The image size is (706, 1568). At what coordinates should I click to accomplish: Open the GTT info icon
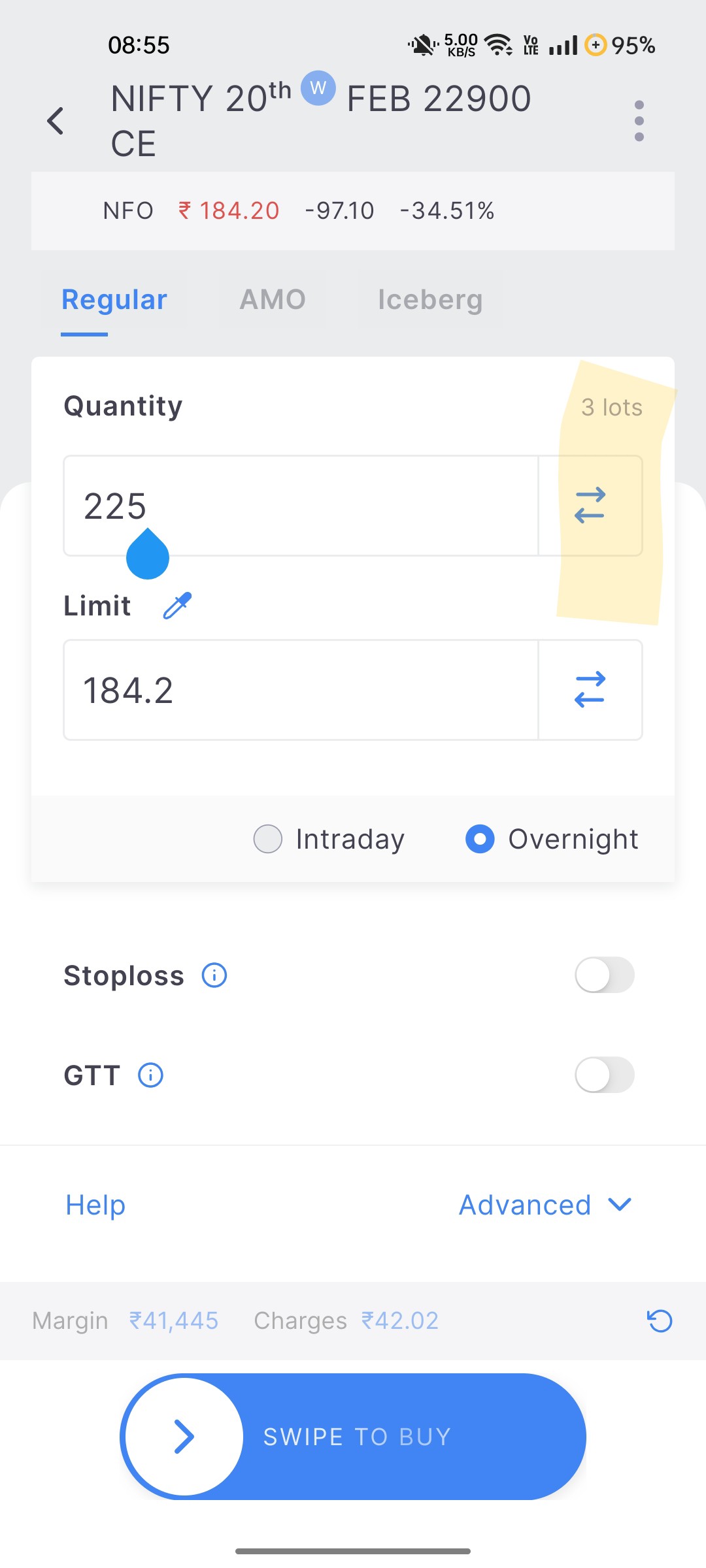(x=150, y=1075)
